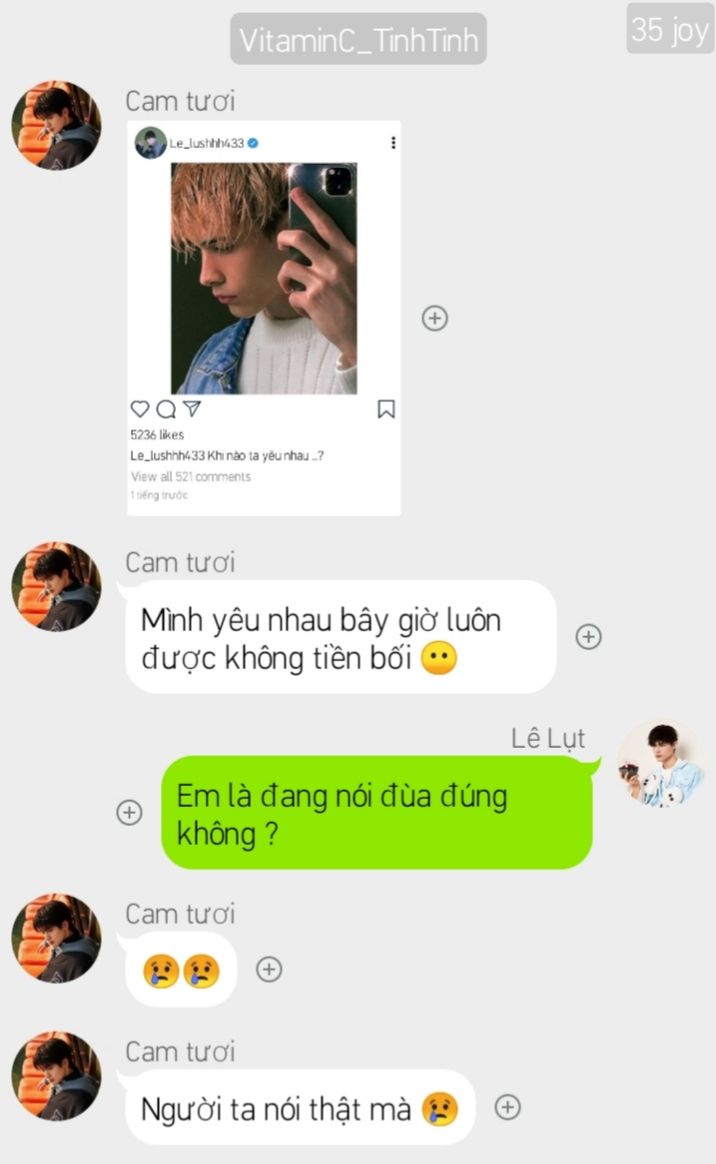The image size is (716, 1164).
Task: Comment on the two crying emojis message
Action: pyautogui.click(x=269, y=969)
